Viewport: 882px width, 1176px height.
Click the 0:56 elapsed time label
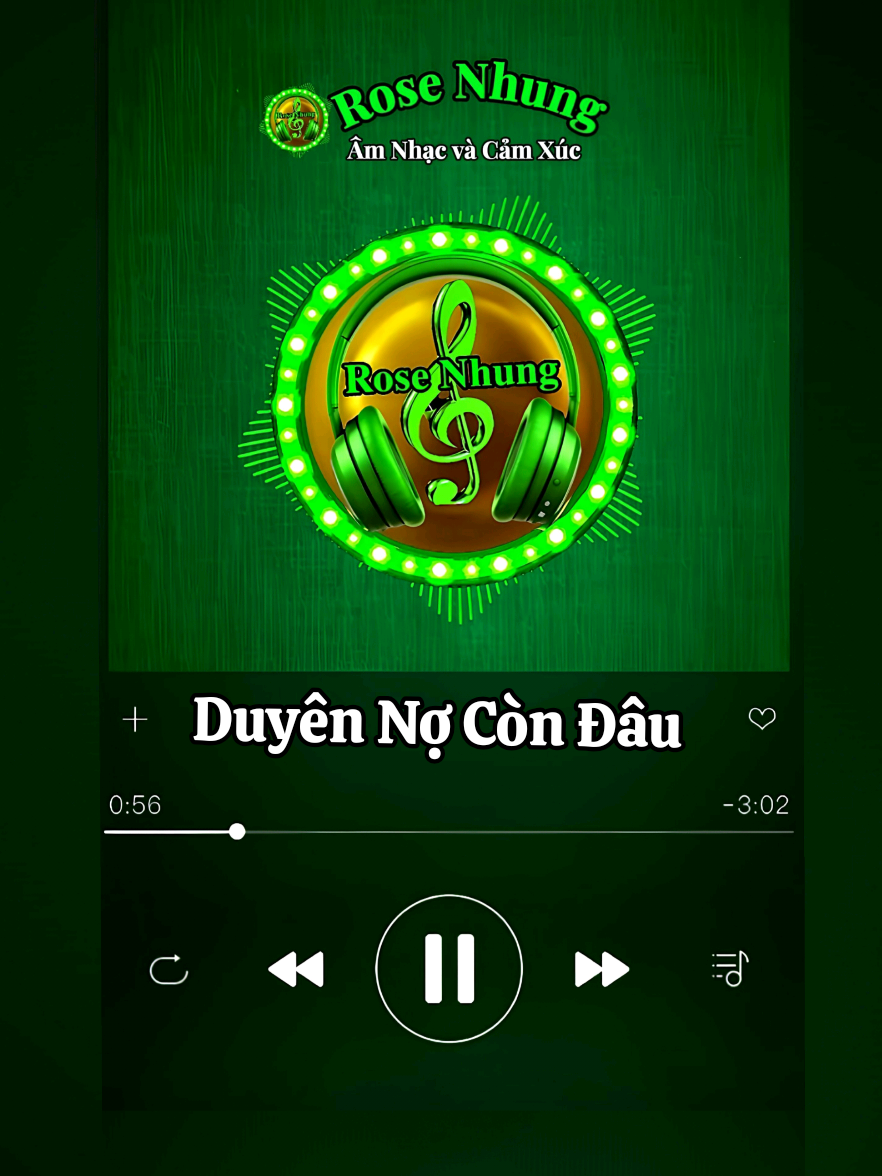tap(137, 805)
